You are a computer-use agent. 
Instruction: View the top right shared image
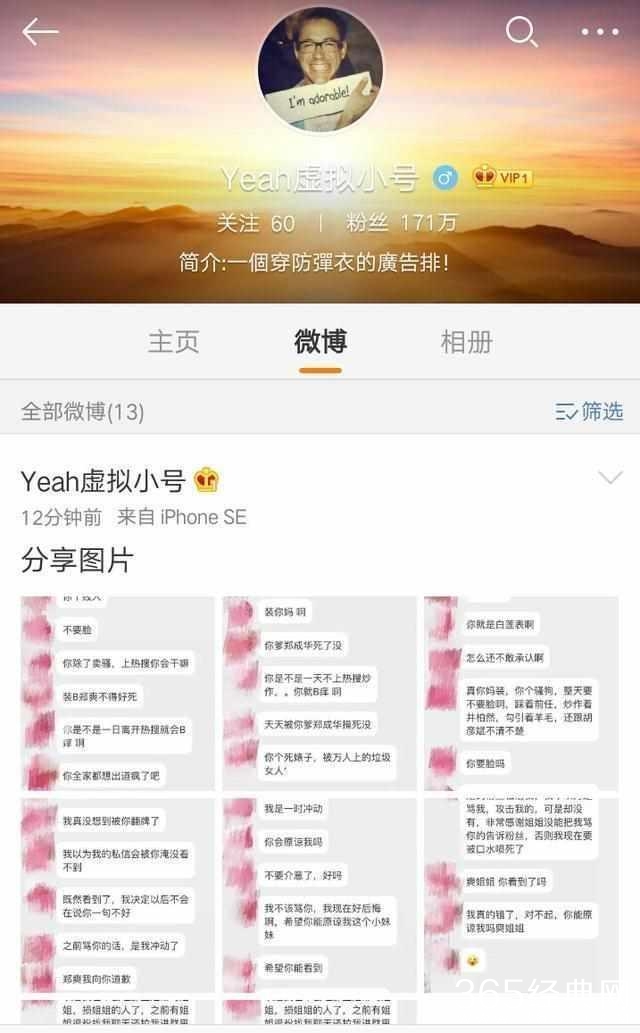[x=521, y=693]
